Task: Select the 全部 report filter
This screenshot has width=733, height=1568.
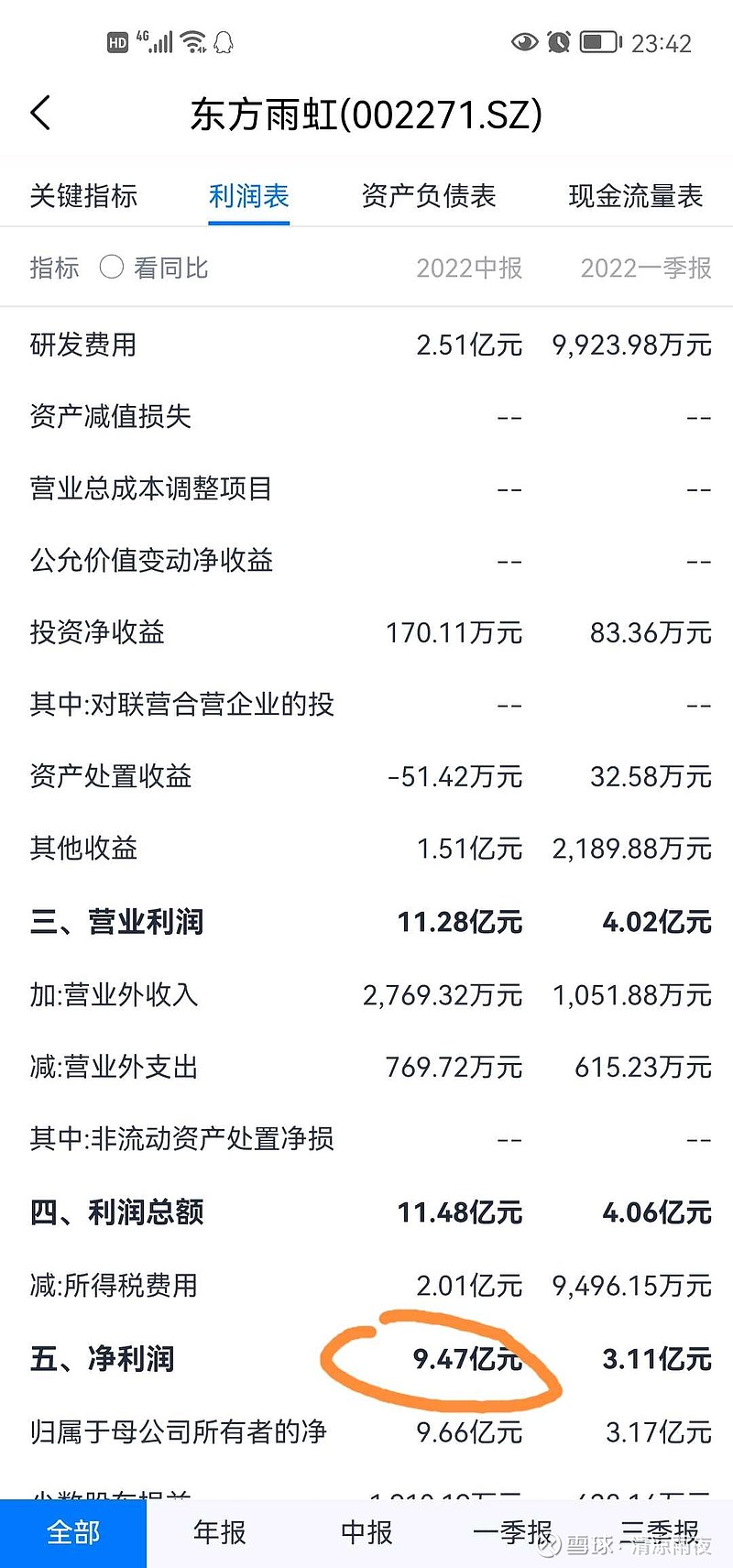Action: (73, 1533)
